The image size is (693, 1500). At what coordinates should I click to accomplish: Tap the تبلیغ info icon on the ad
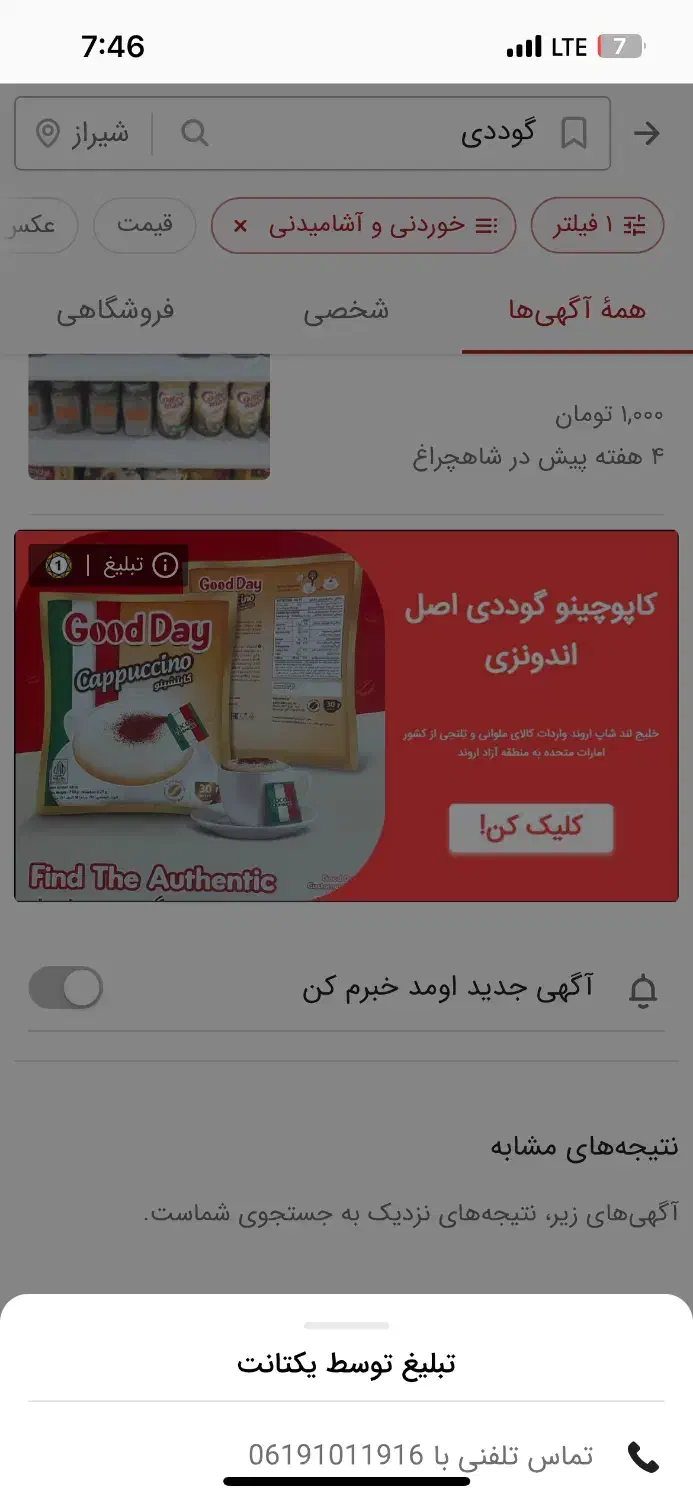[165, 566]
